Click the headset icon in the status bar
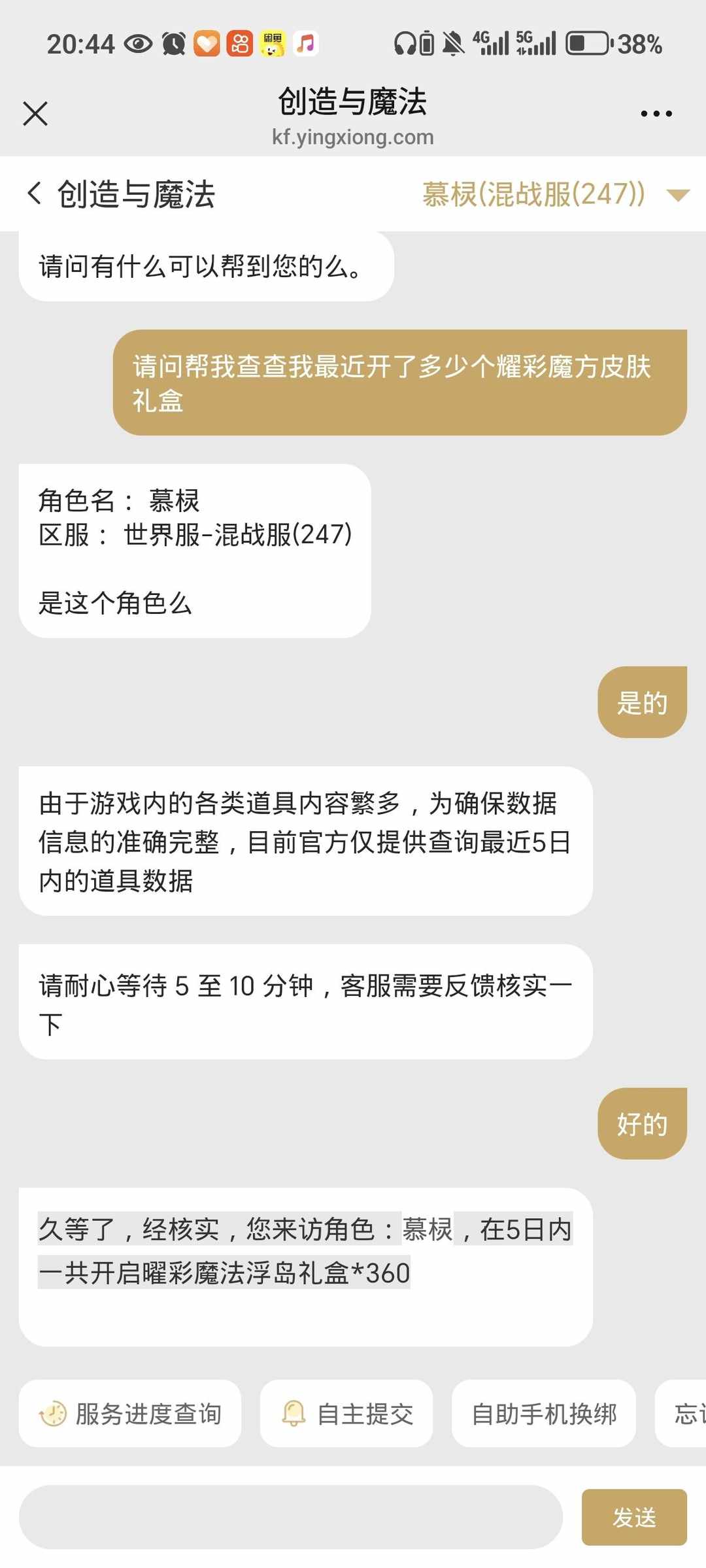 pos(405,43)
